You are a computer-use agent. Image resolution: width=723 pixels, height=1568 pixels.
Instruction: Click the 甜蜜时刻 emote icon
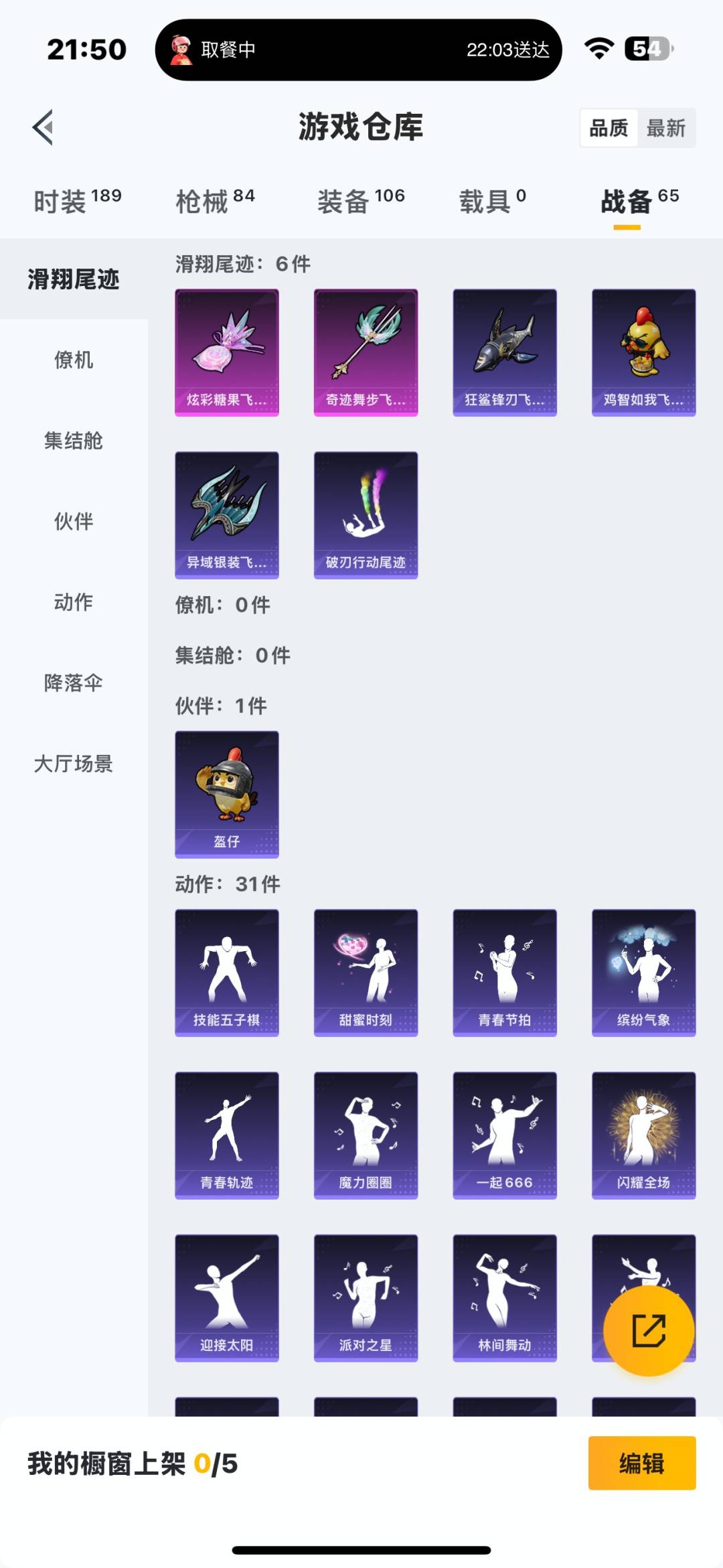(366, 973)
